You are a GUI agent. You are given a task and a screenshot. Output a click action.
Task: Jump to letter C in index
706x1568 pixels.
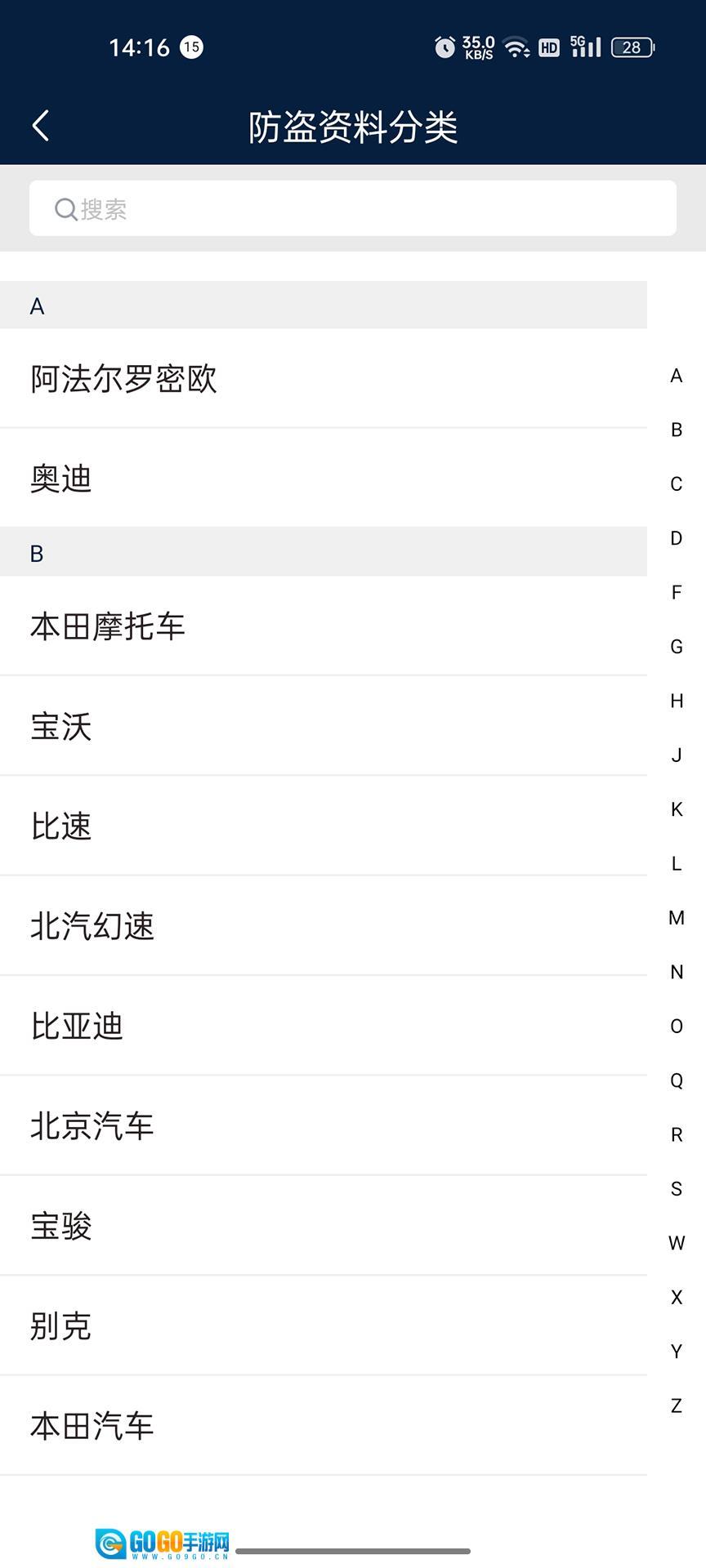click(676, 484)
